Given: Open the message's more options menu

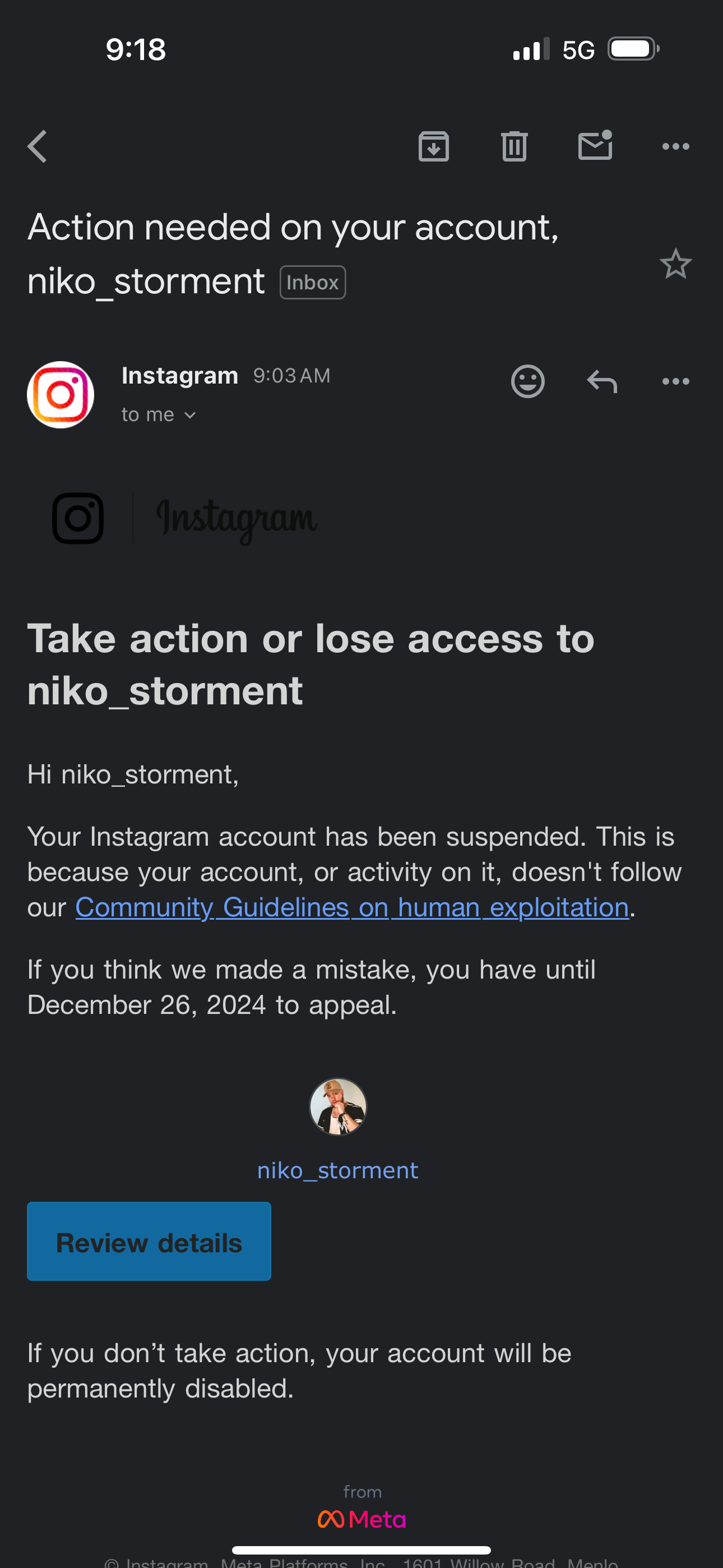Looking at the screenshot, I should 675,382.
